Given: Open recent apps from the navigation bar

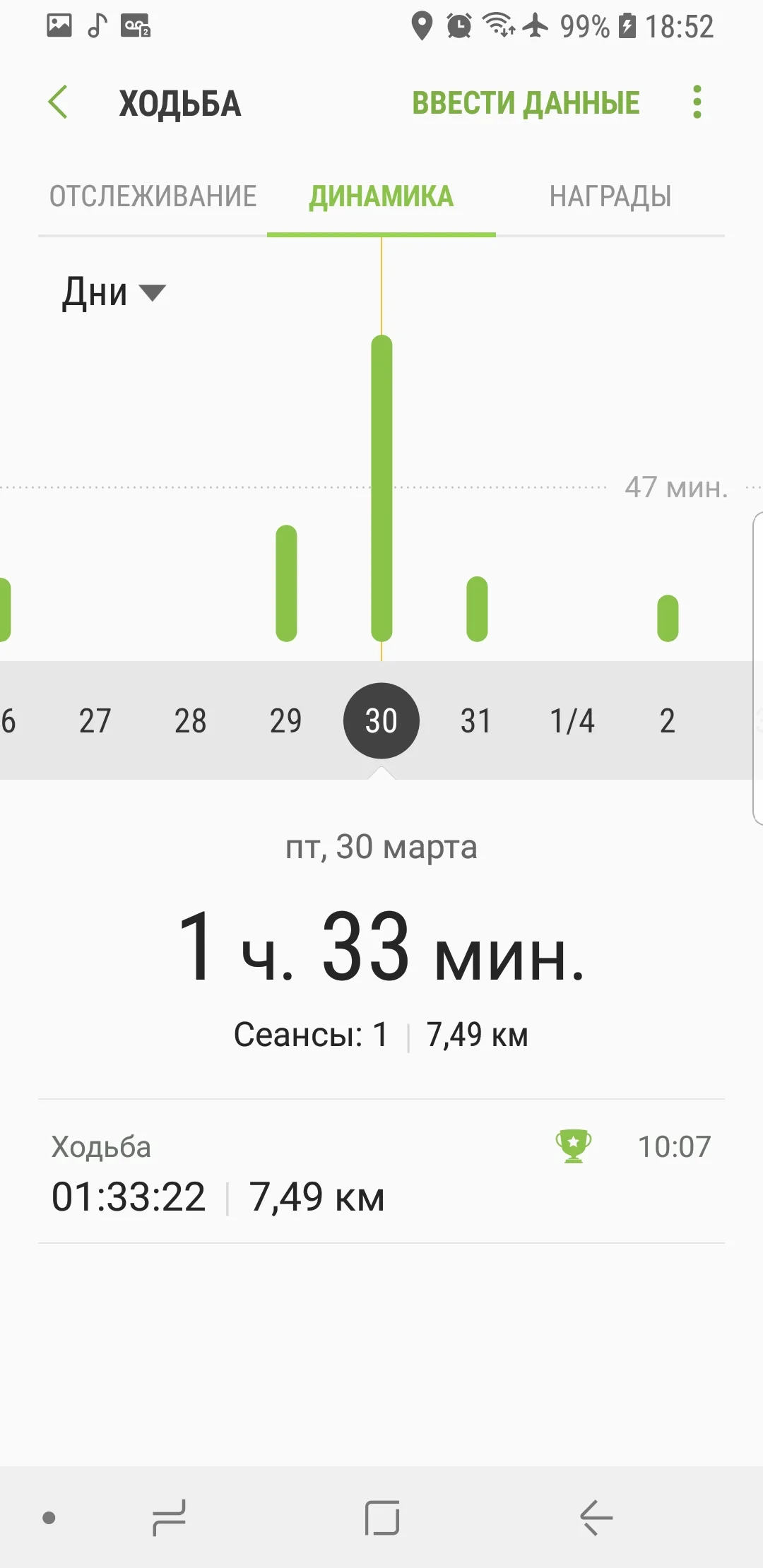Looking at the screenshot, I should pyautogui.click(x=169, y=1517).
